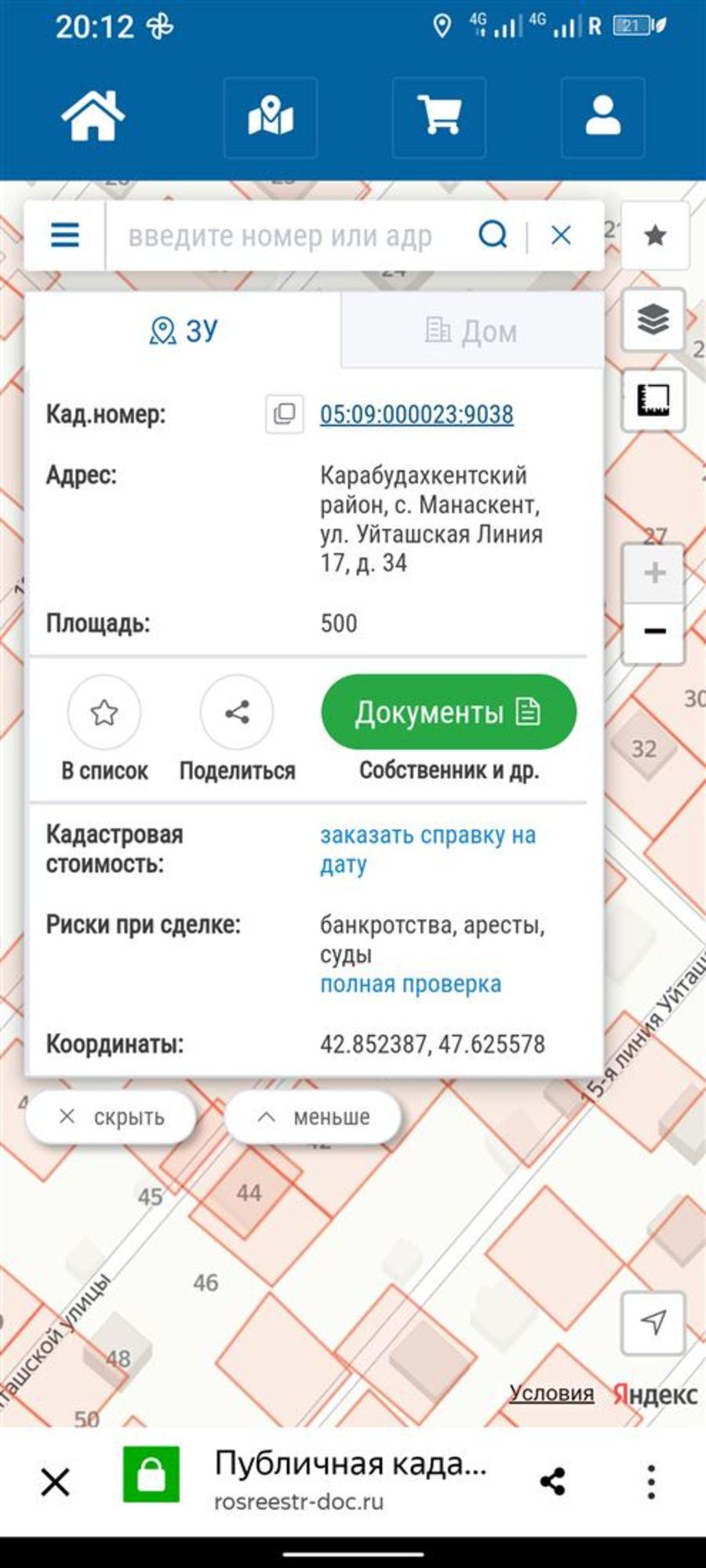Add parcel to list via В список

pos(104,712)
